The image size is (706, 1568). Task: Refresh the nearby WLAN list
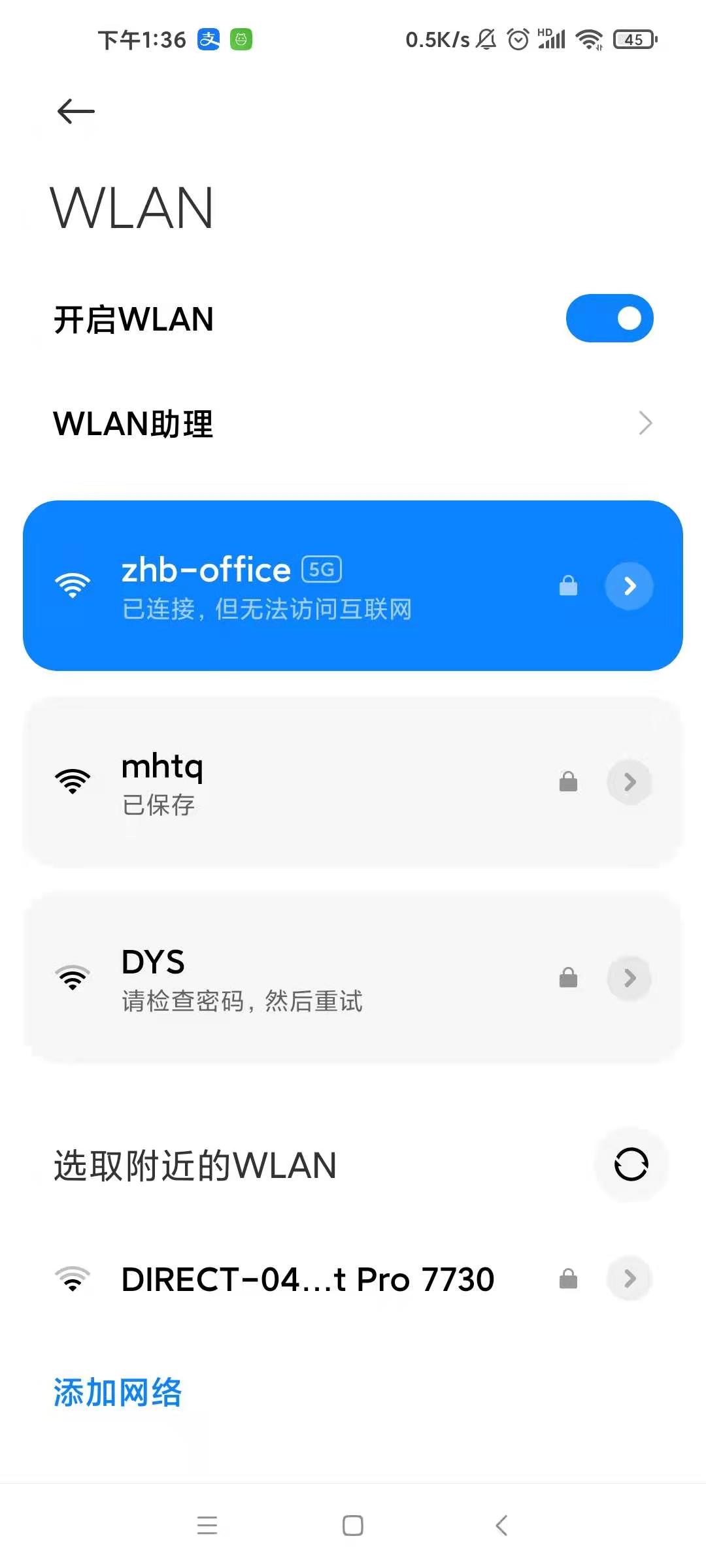[x=631, y=1164]
